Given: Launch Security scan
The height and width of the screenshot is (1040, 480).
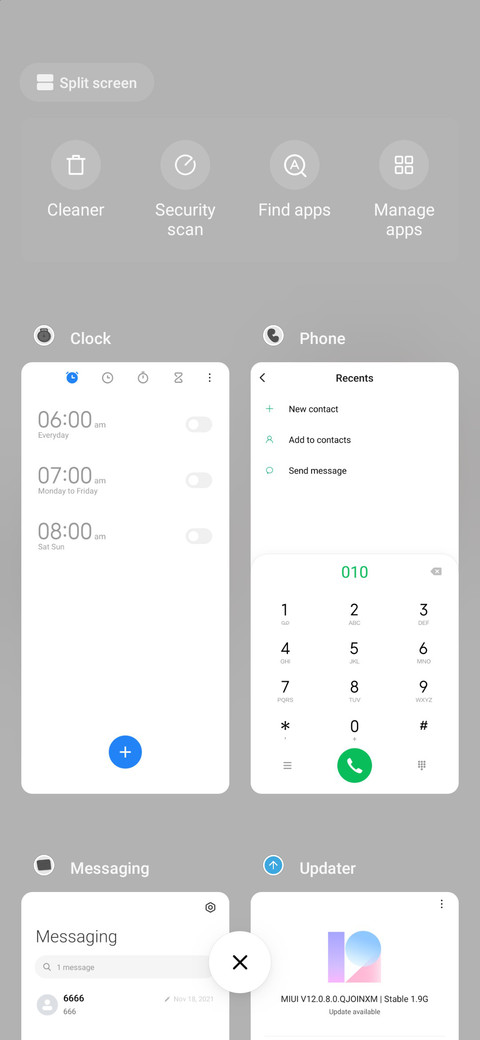Looking at the screenshot, I should [x=185, y=190].
